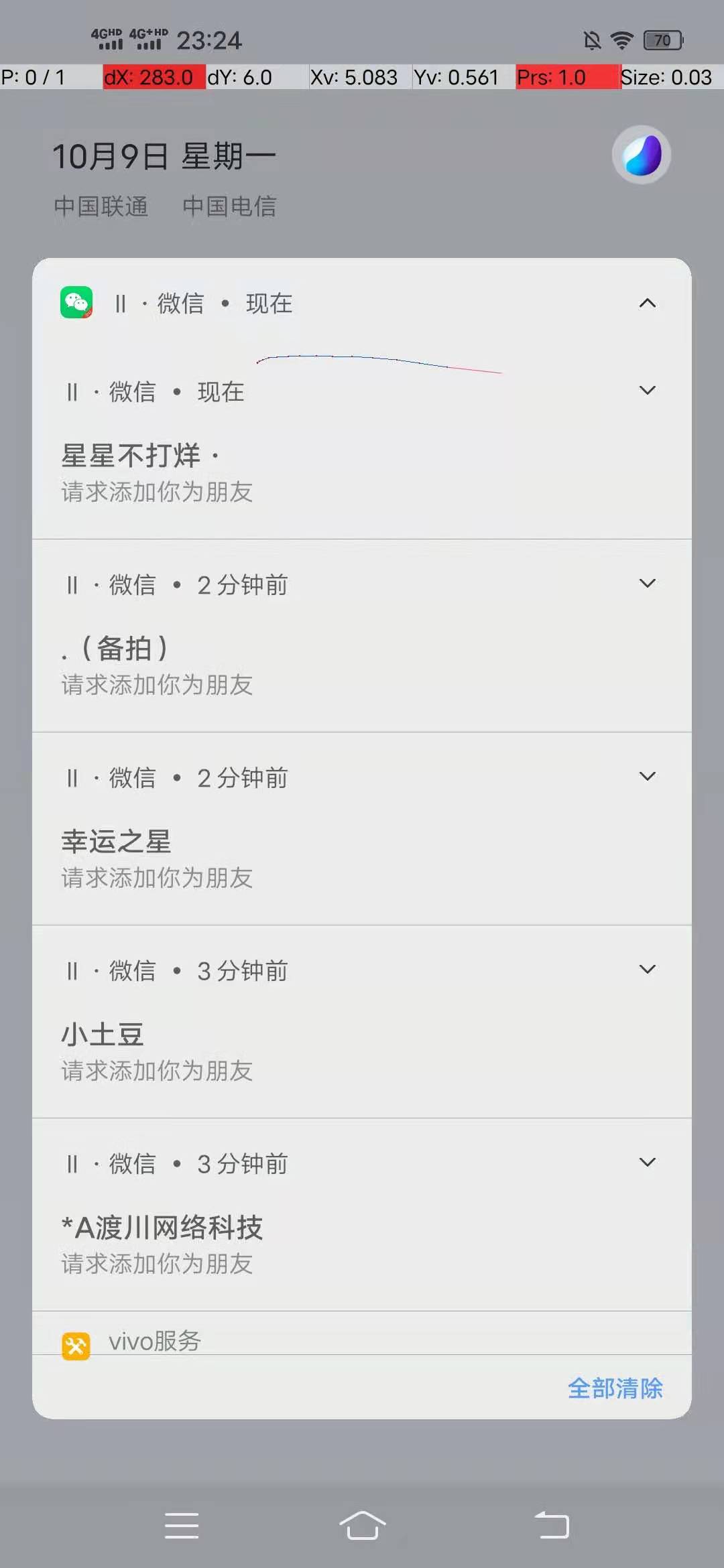
Task: Tap the home navigation icon
Action: click(x=362, y=1526)
